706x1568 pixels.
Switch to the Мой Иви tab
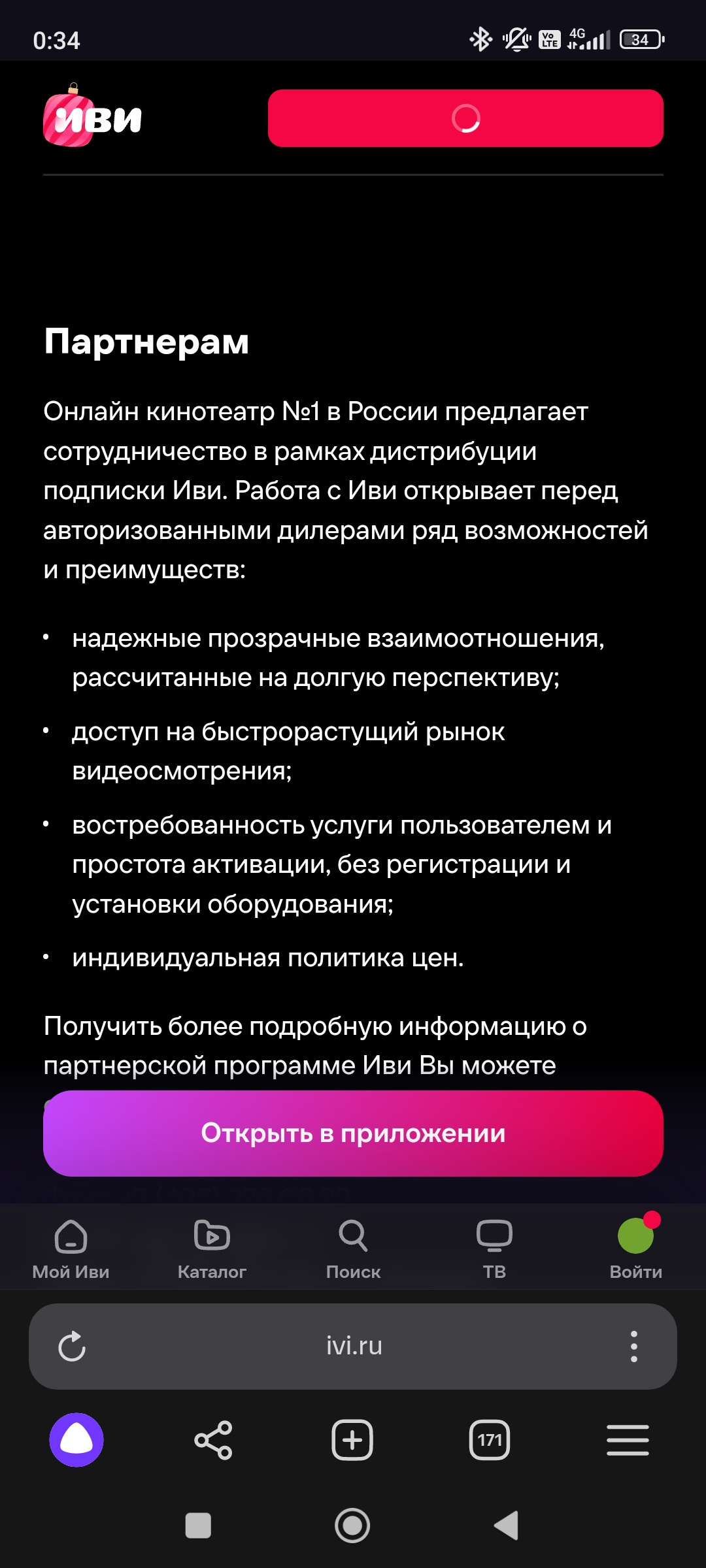click(71, 1247)
